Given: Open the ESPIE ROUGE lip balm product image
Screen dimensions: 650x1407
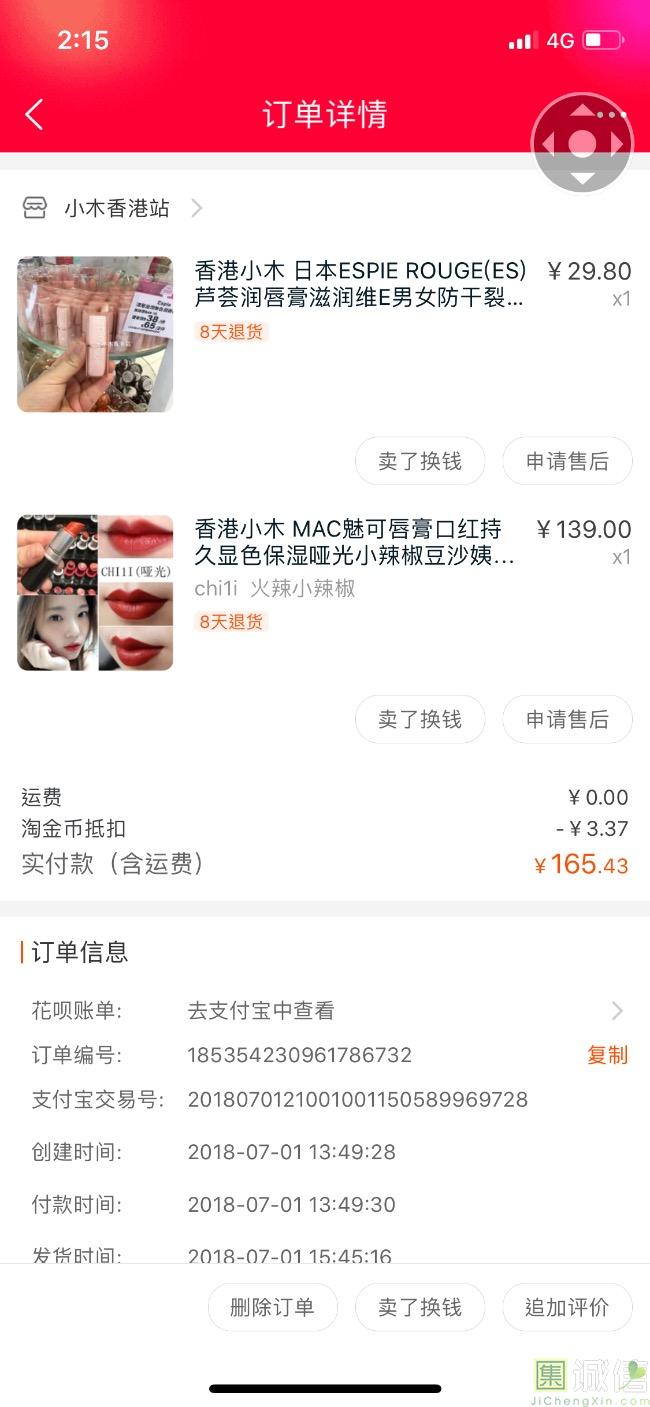Looking at the screenshot, I should [95, 334].
